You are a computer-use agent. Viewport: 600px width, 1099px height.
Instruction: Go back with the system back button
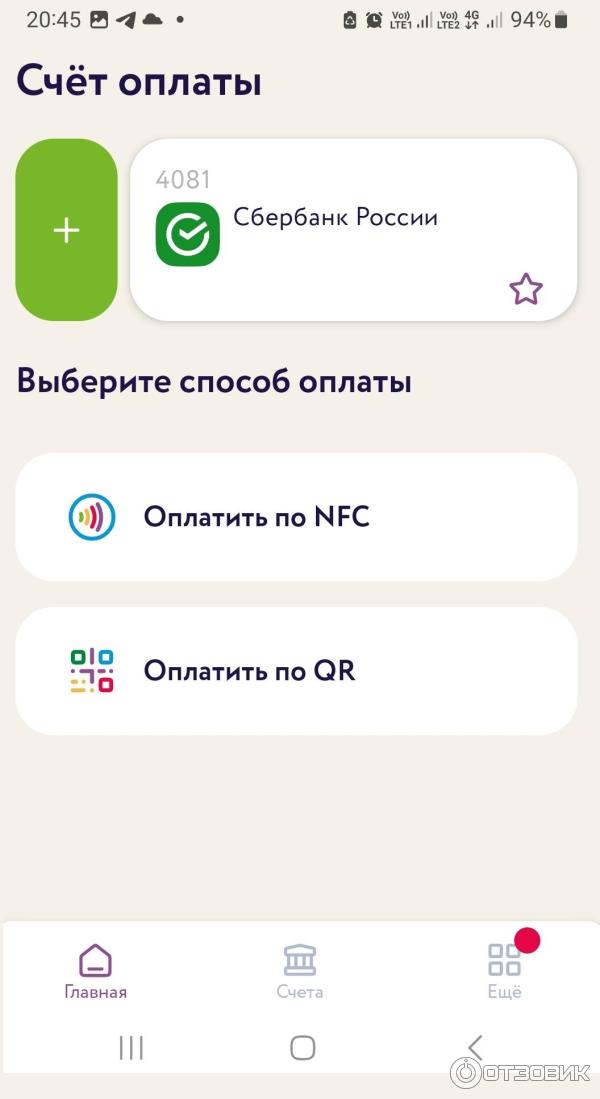pyautogui.click(x=475, y=1047)
